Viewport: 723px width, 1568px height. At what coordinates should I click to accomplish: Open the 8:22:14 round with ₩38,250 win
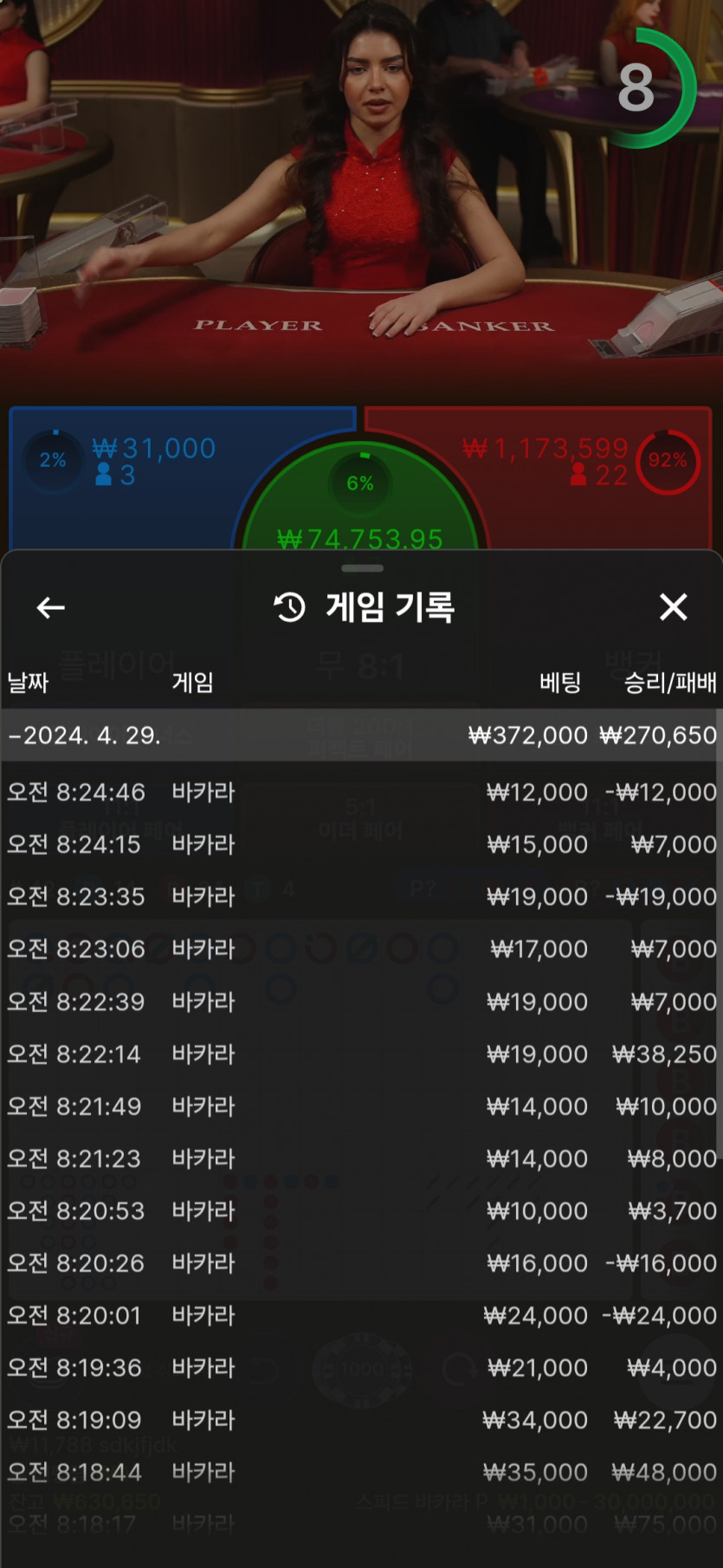tap(361, 1053)
